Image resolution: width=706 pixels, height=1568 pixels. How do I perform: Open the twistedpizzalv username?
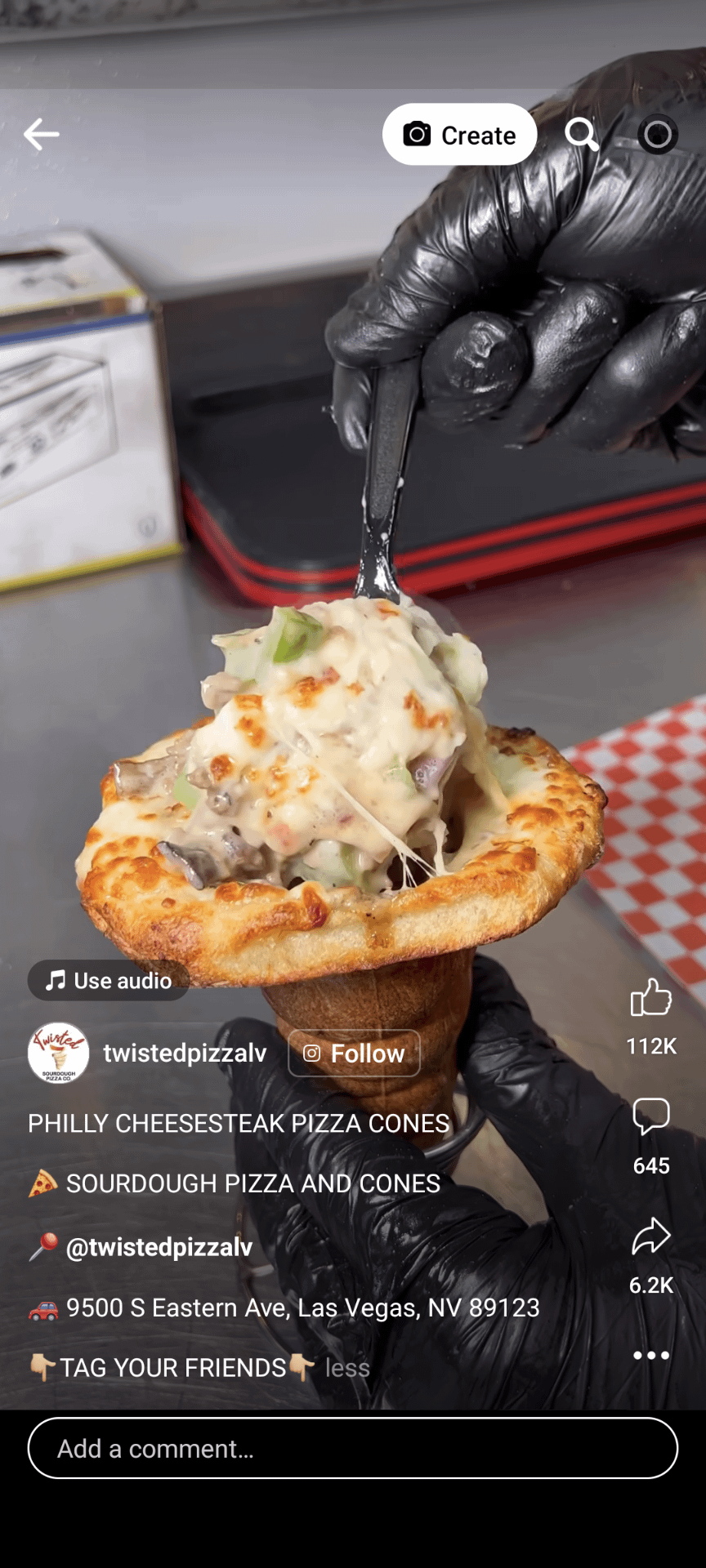(x=185, y=1053)
